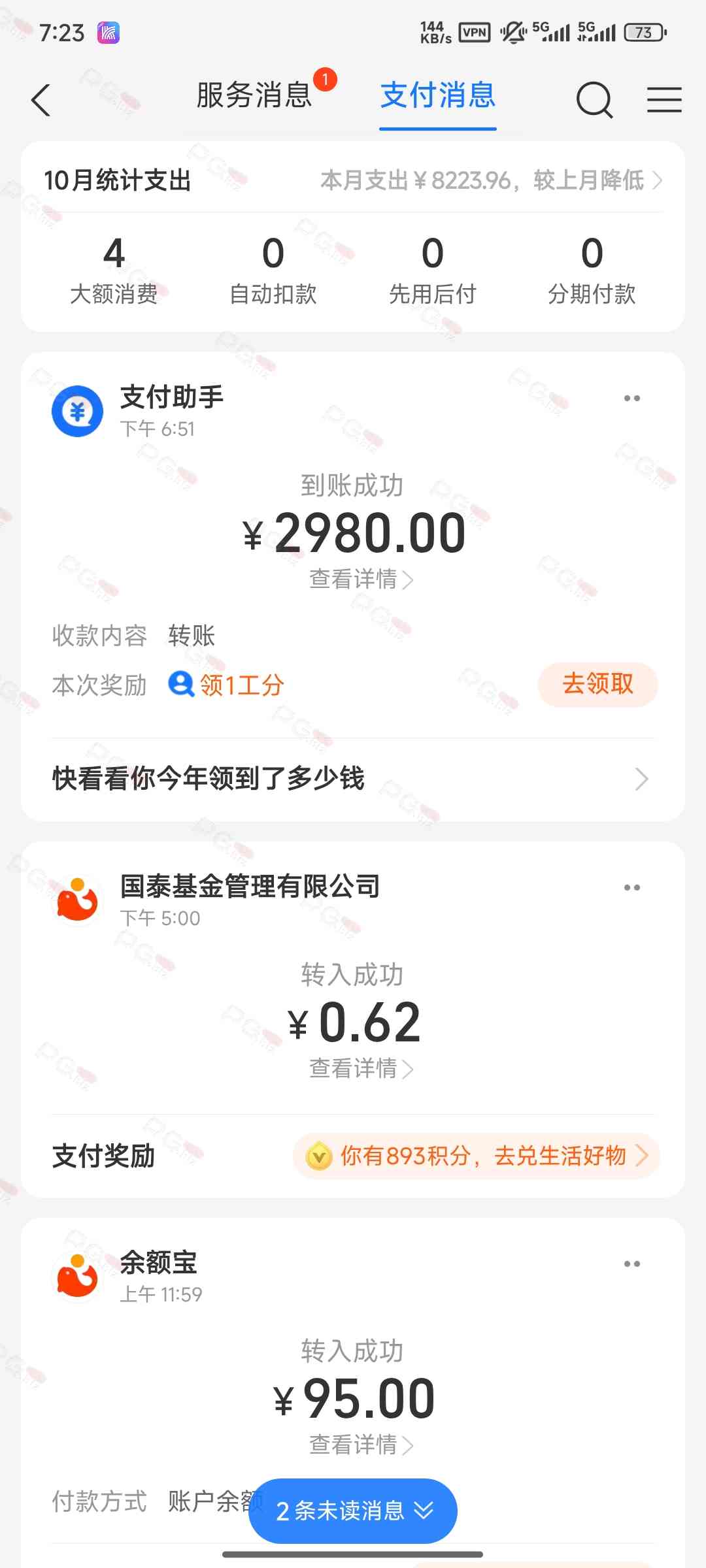Switch to the 服务消息 tab
Viewport: 706px width, 1568px height.
pos(254,95)
